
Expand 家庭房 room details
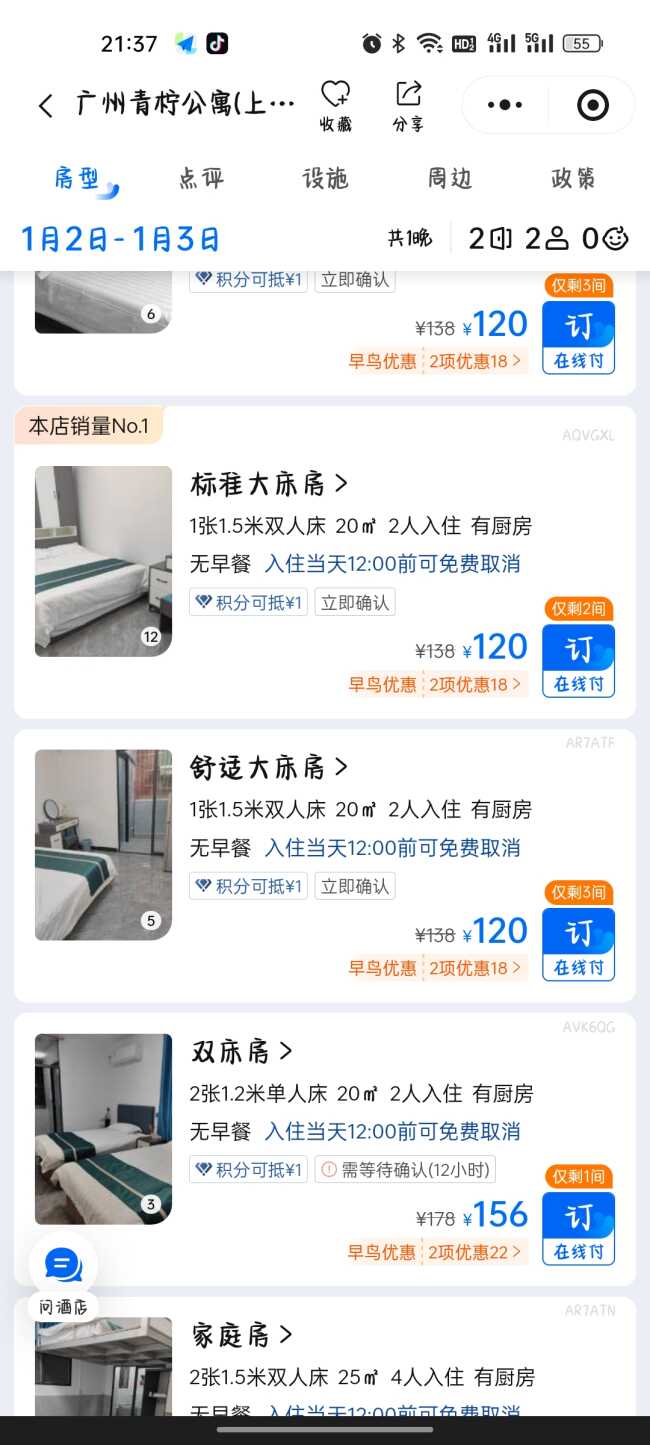[x=241, y=1335]
